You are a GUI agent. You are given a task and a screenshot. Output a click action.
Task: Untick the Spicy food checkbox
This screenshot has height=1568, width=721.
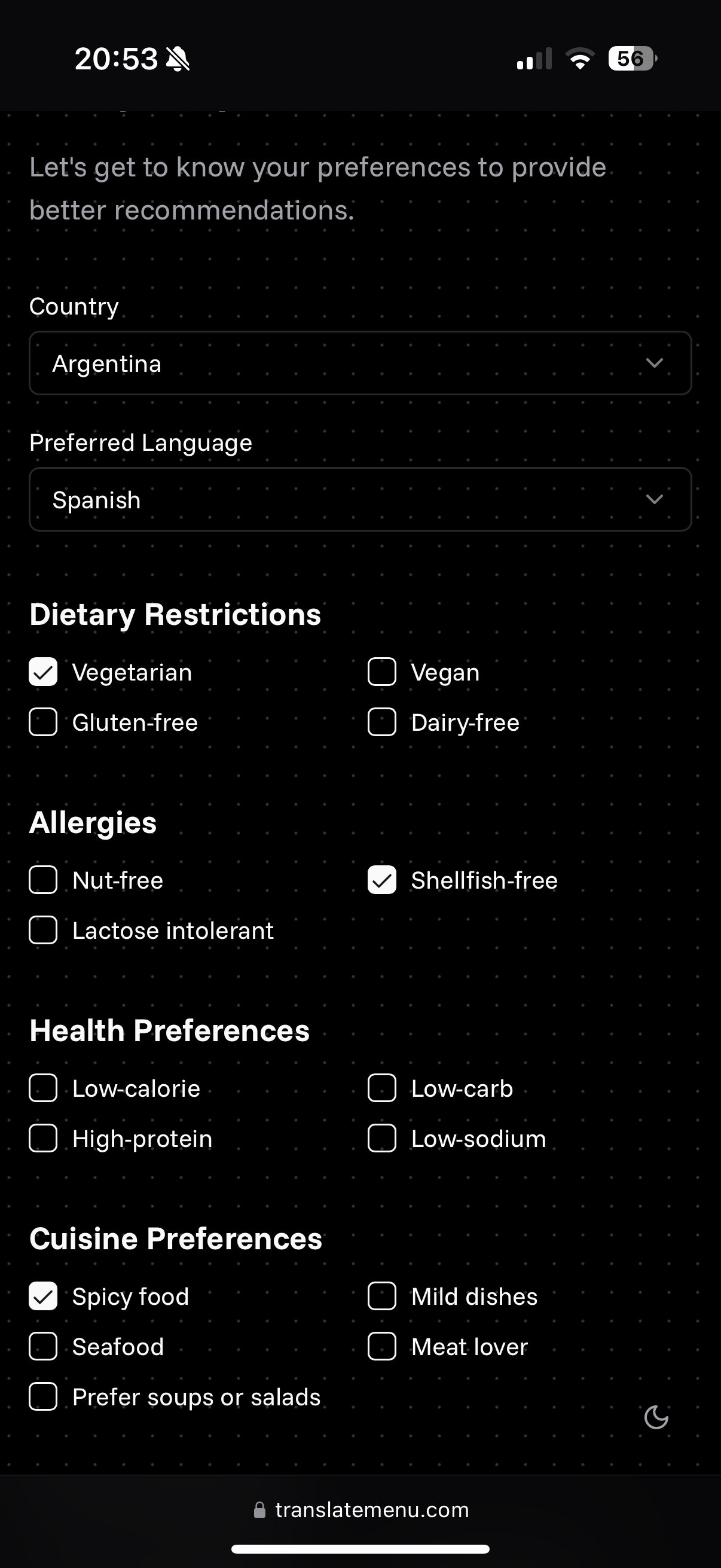pos(43,1297)
